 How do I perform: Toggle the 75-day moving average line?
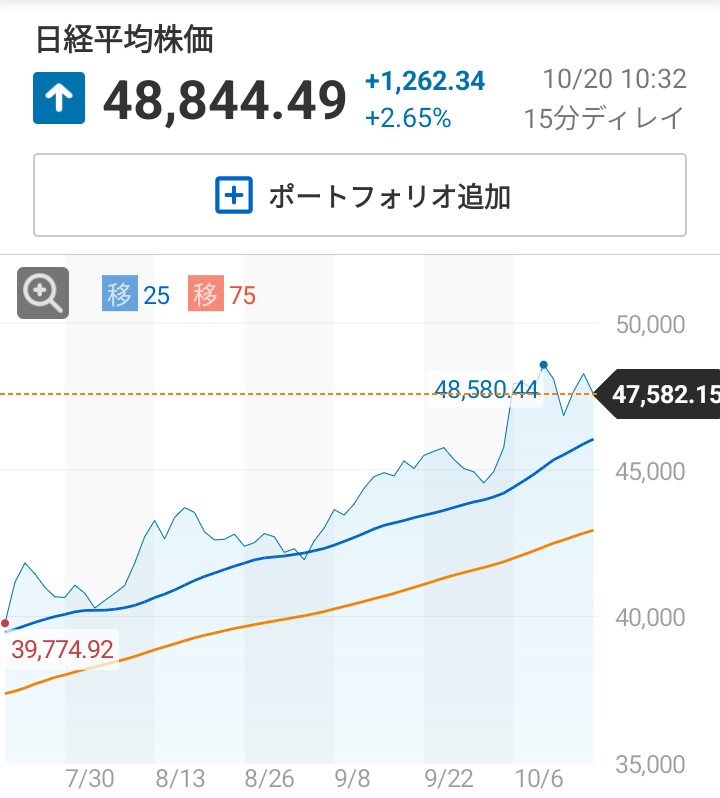coord(222,295)
